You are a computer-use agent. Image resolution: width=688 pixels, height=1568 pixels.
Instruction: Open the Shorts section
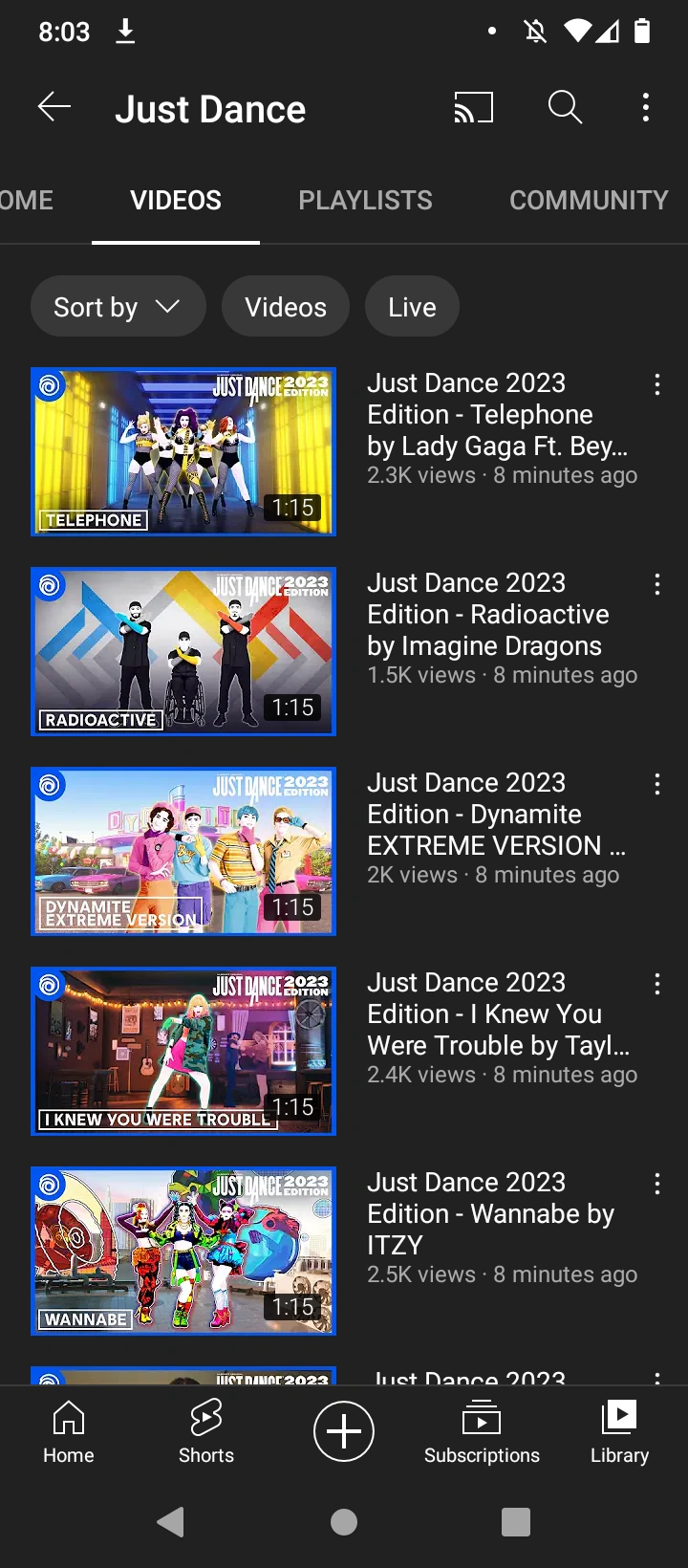click(x=205, y=1431)
